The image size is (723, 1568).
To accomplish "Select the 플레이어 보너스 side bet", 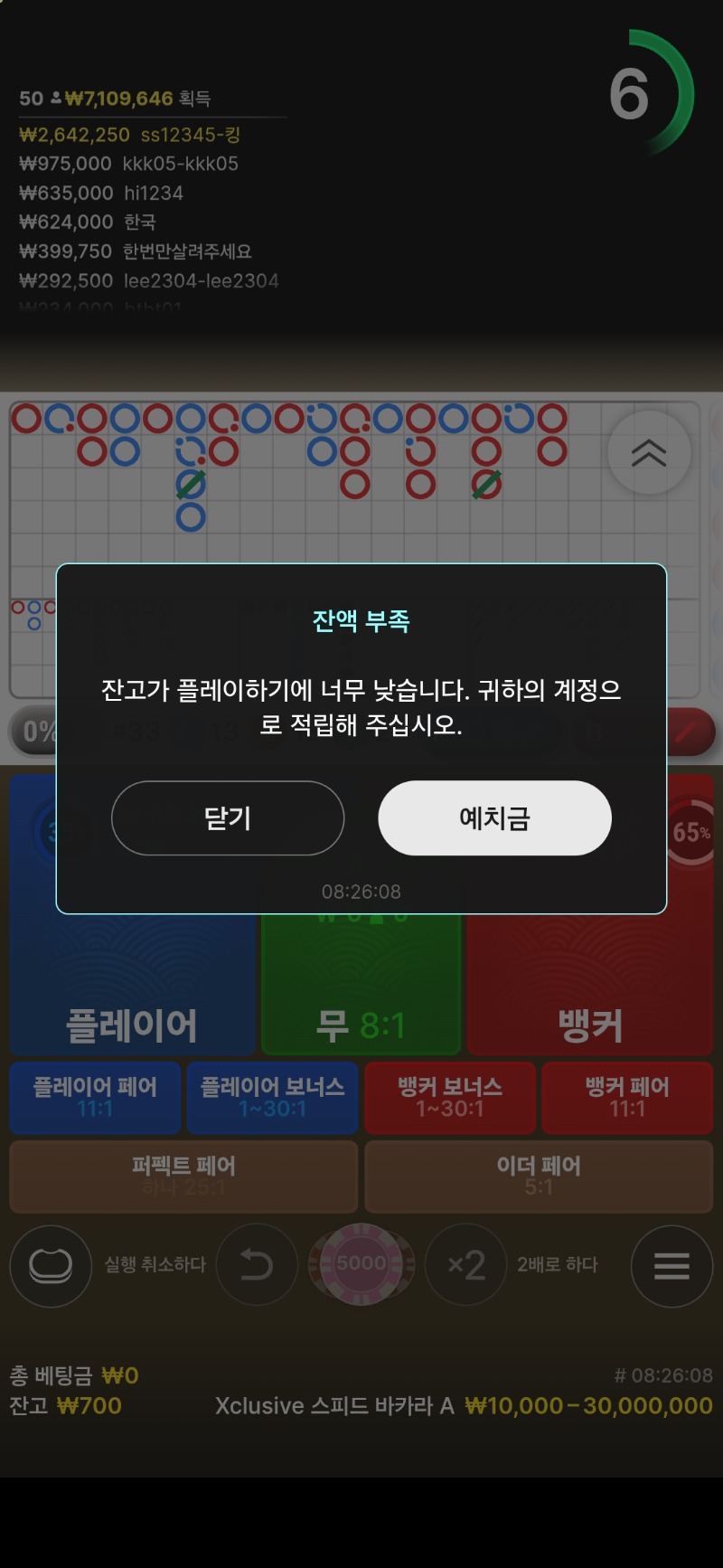I will point(272,1097).
